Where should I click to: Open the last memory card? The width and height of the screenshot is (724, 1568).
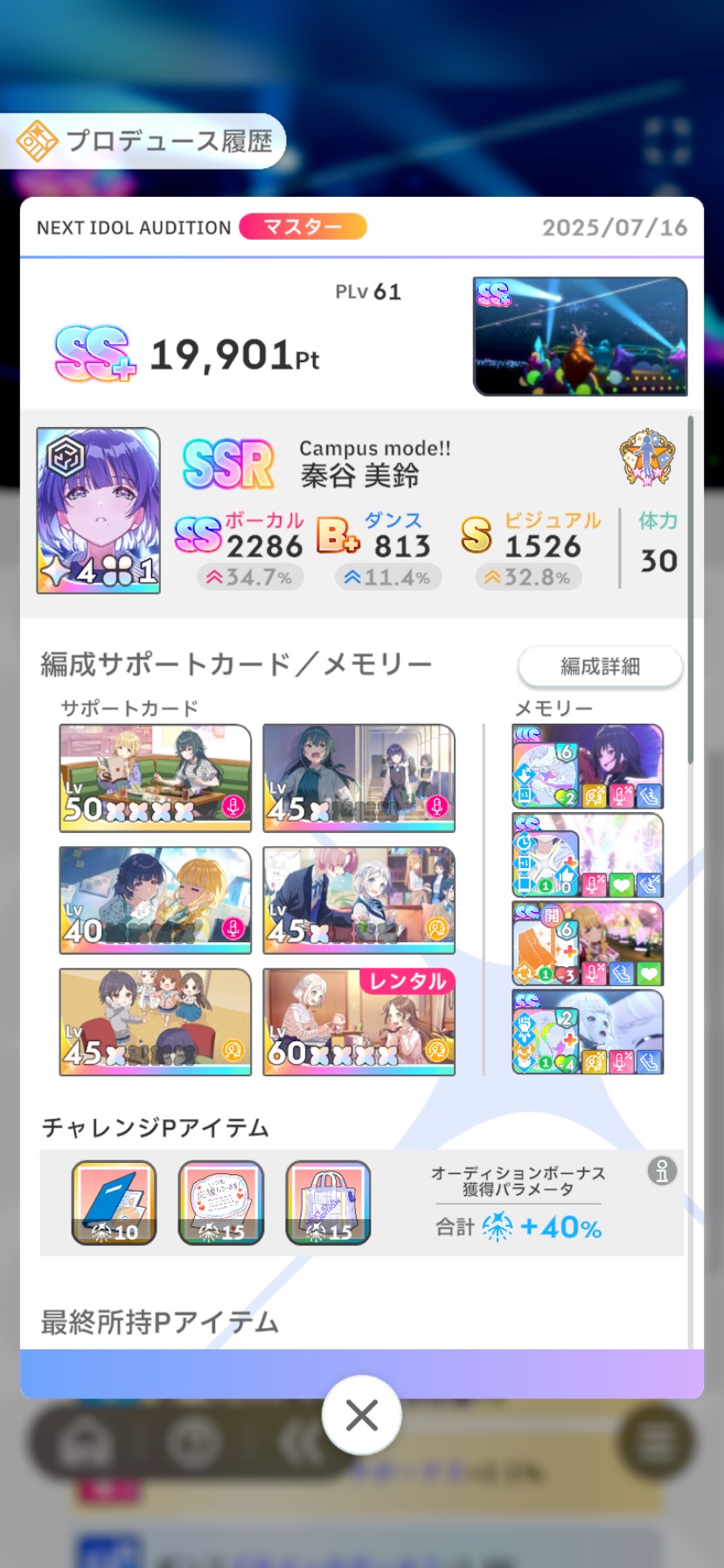[x=588, y=1032]
